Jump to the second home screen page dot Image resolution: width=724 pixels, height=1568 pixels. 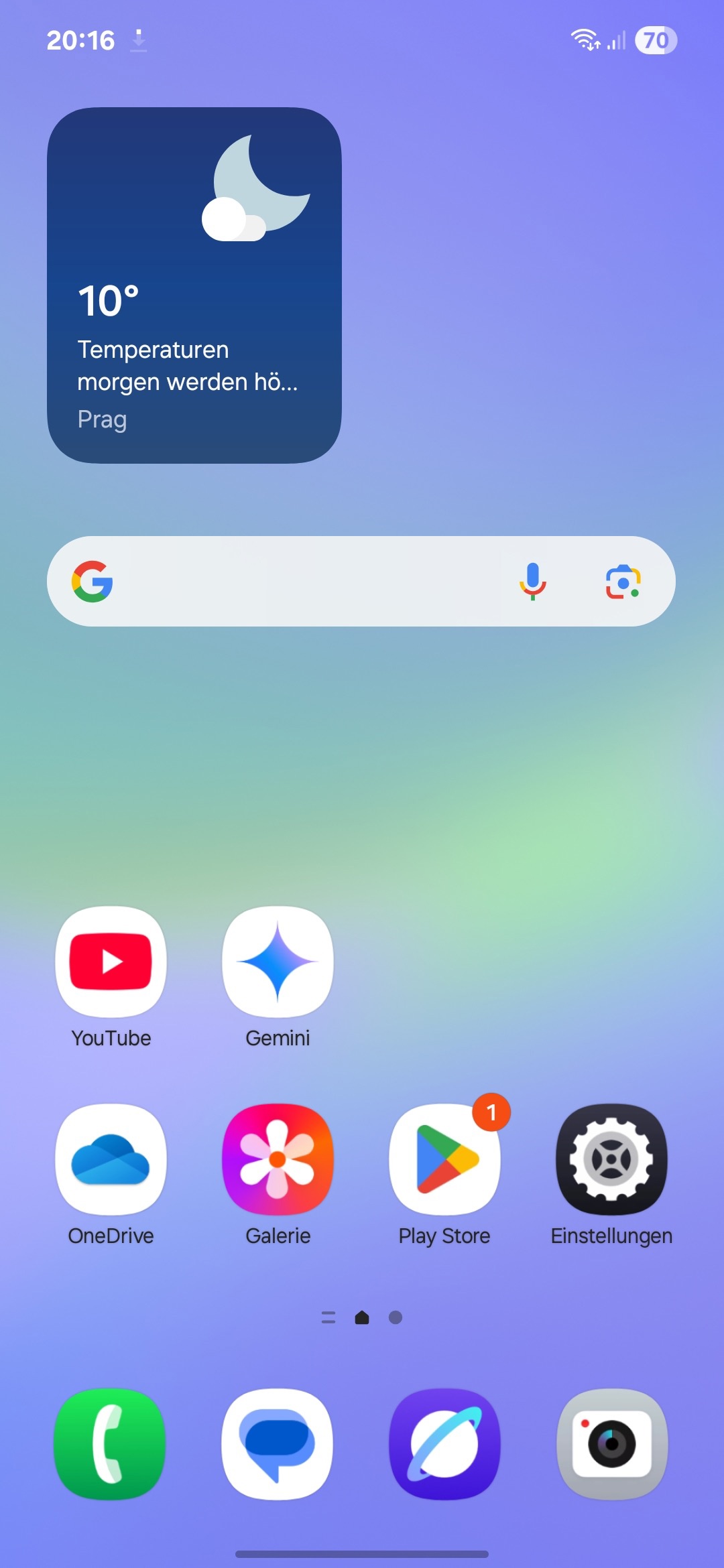coord(396,1317)
